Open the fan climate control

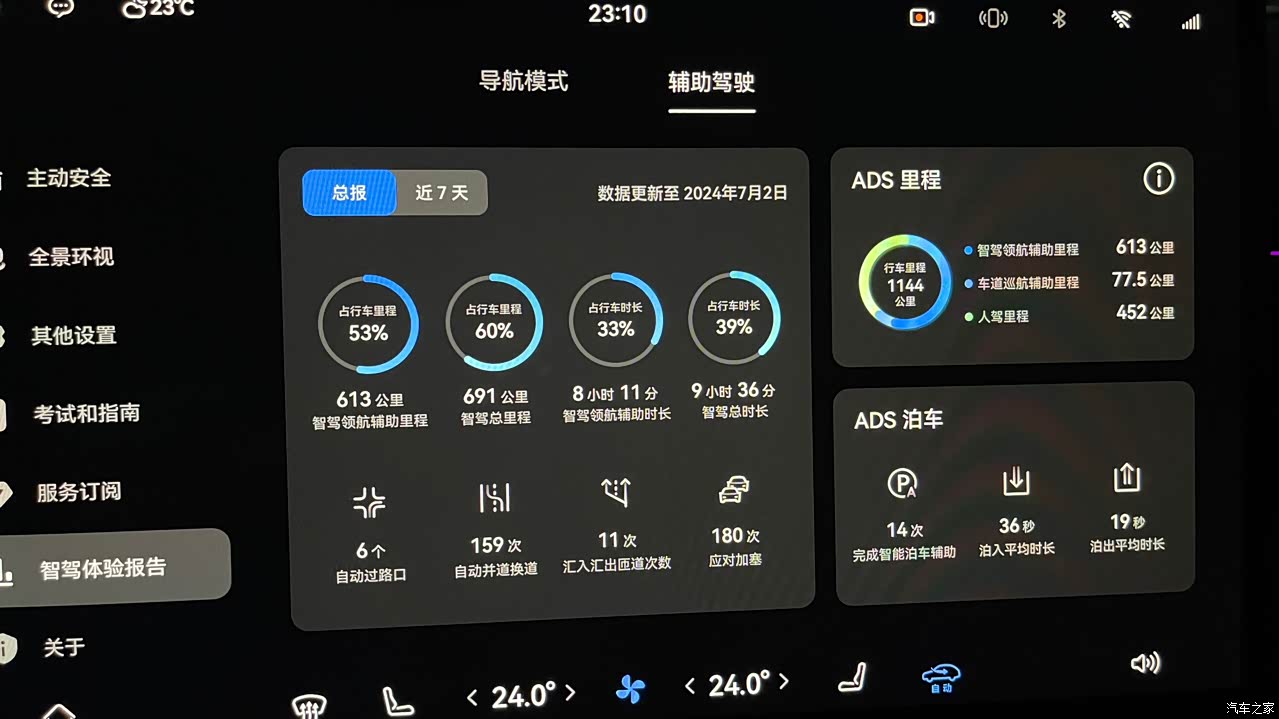630,689
